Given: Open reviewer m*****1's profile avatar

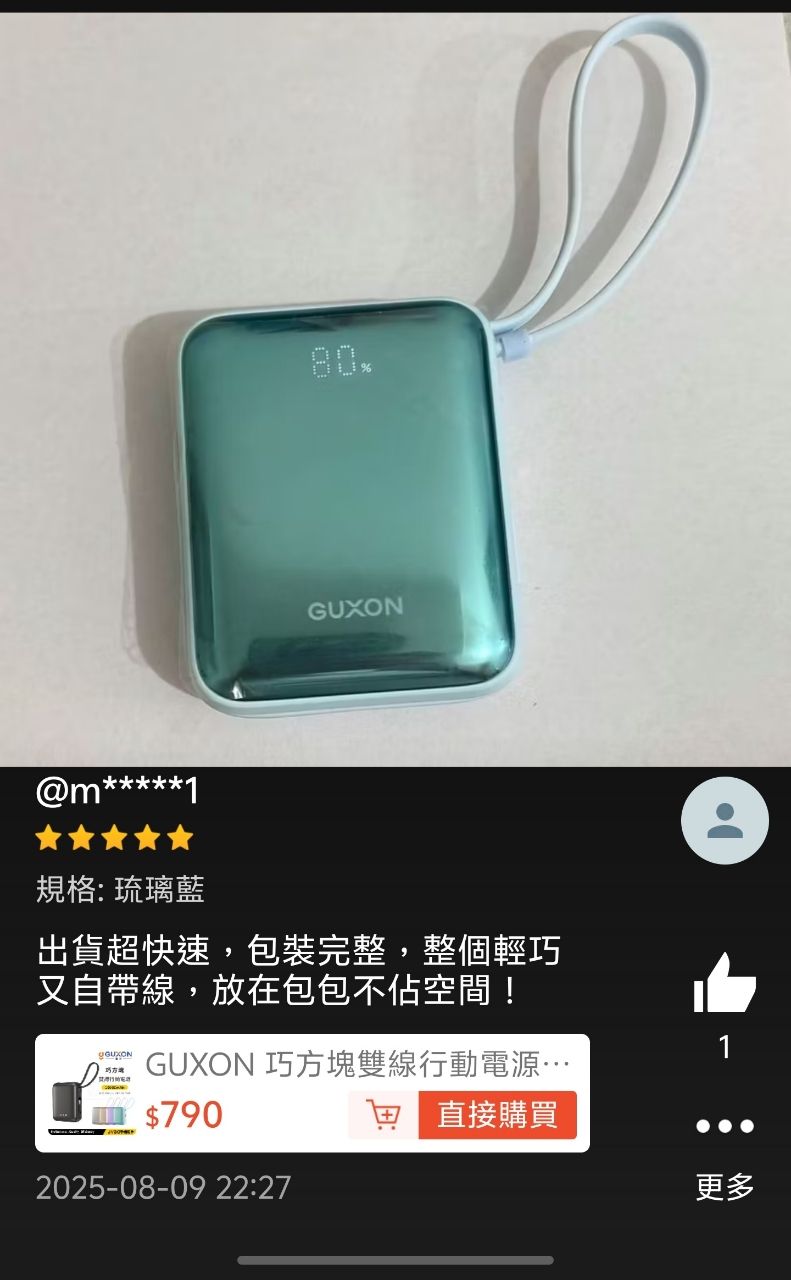Looking at the screenshot, I should pyautogui.click(x=724, y=821).
